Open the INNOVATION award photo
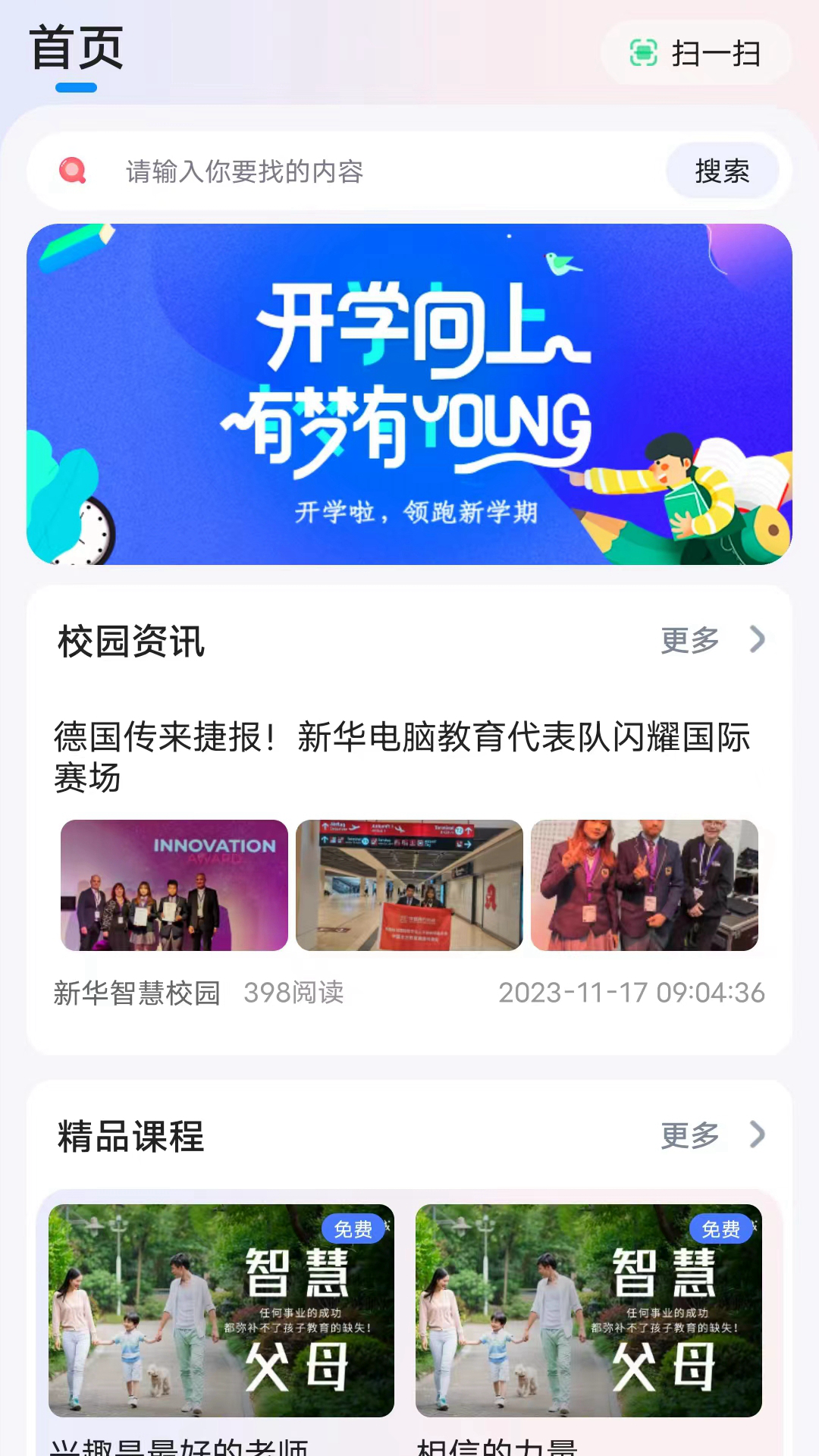Viewport: 819px width, 1456px height. 174,885
